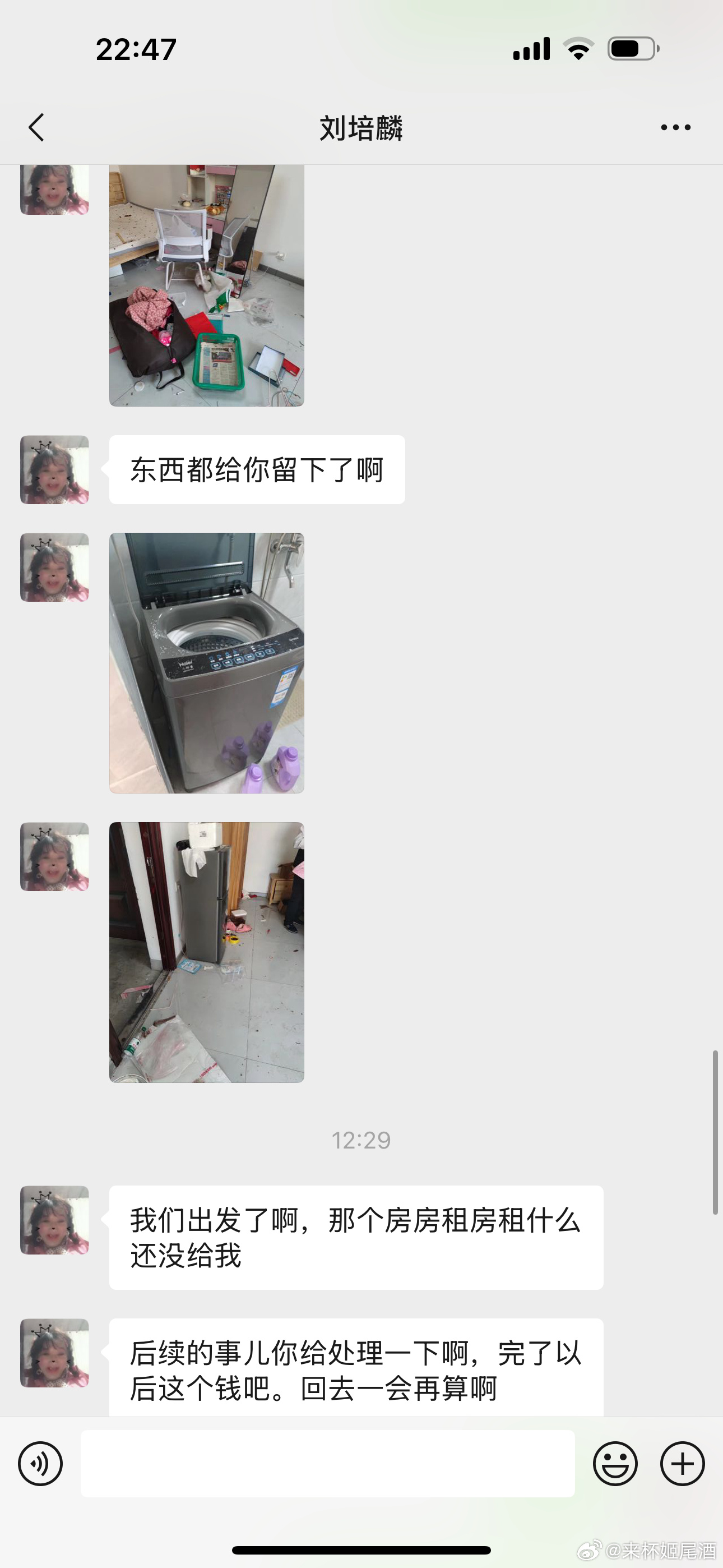This screenshot has height=1568, width=723.
Task: Open the messy bedroom photo
Action: (x=206, y=285)
